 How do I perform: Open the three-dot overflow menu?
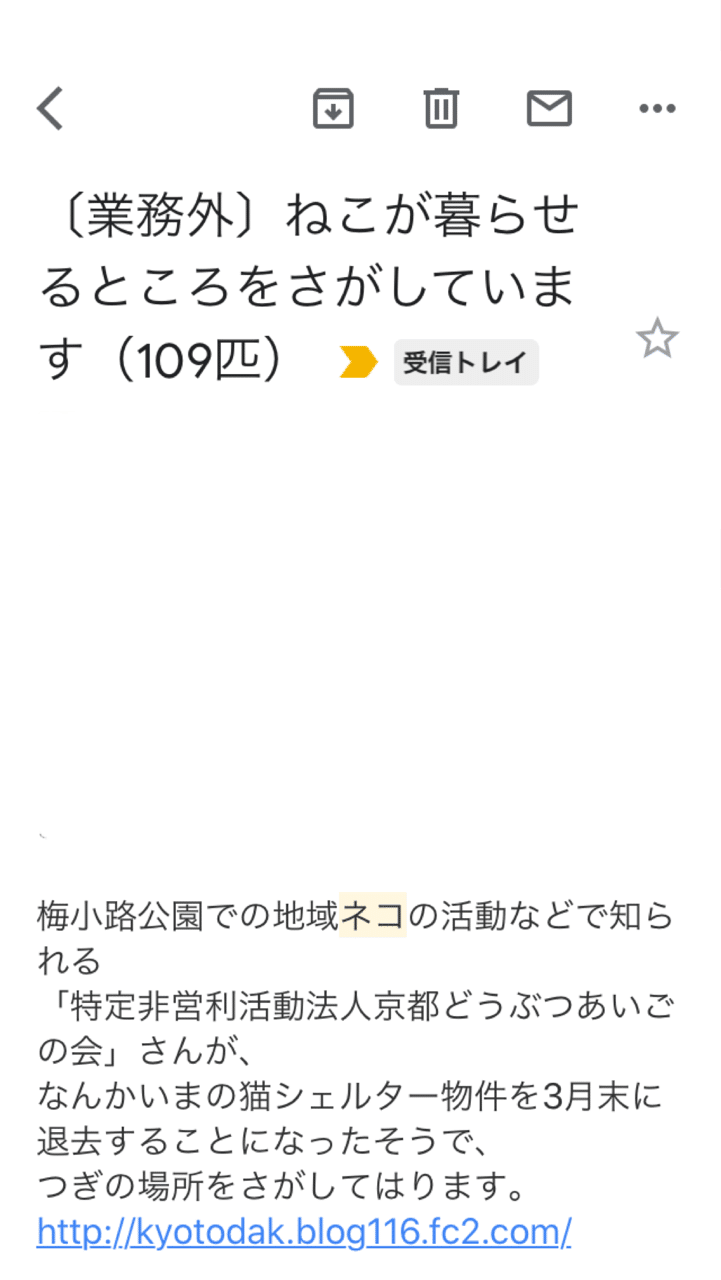point(657,108)
